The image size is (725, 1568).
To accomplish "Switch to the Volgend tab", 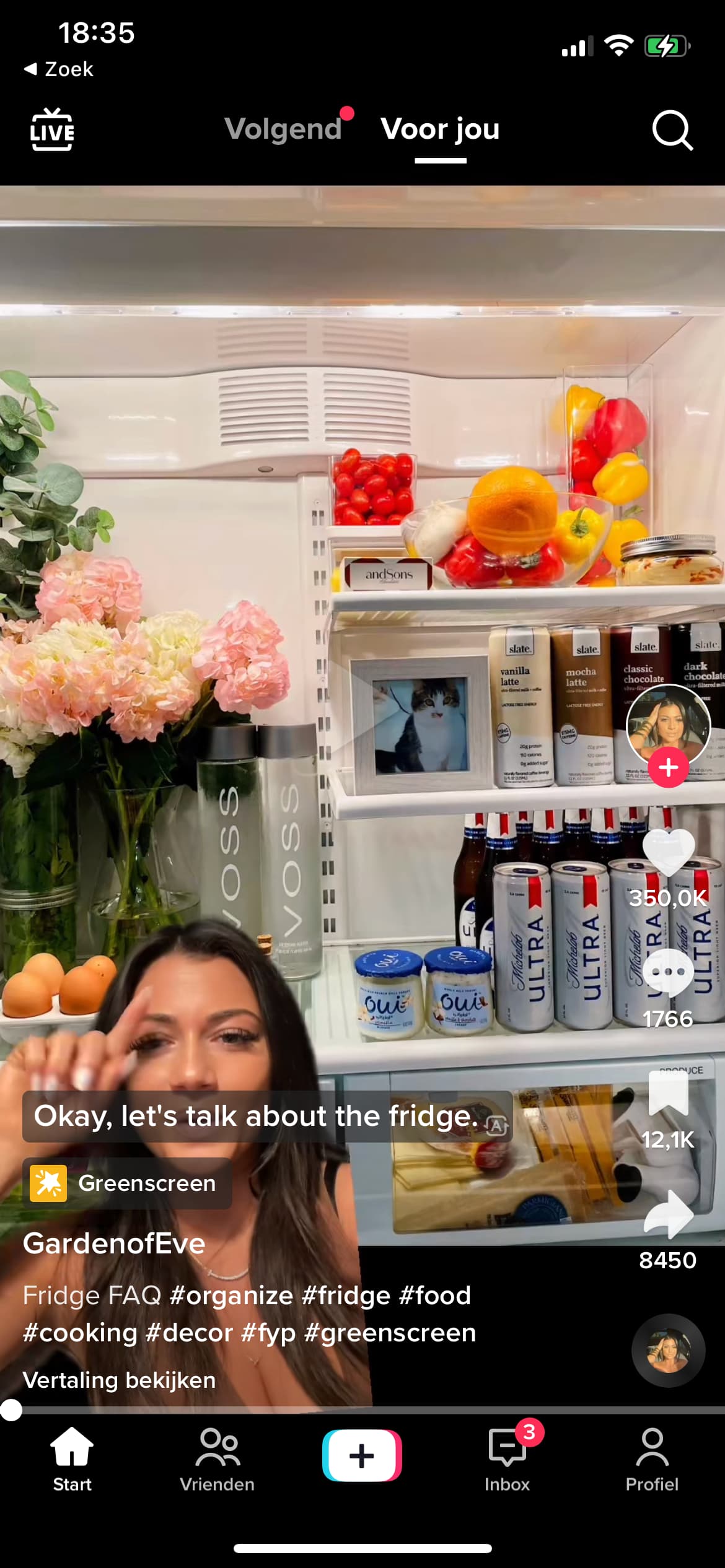I will [283, 129].
